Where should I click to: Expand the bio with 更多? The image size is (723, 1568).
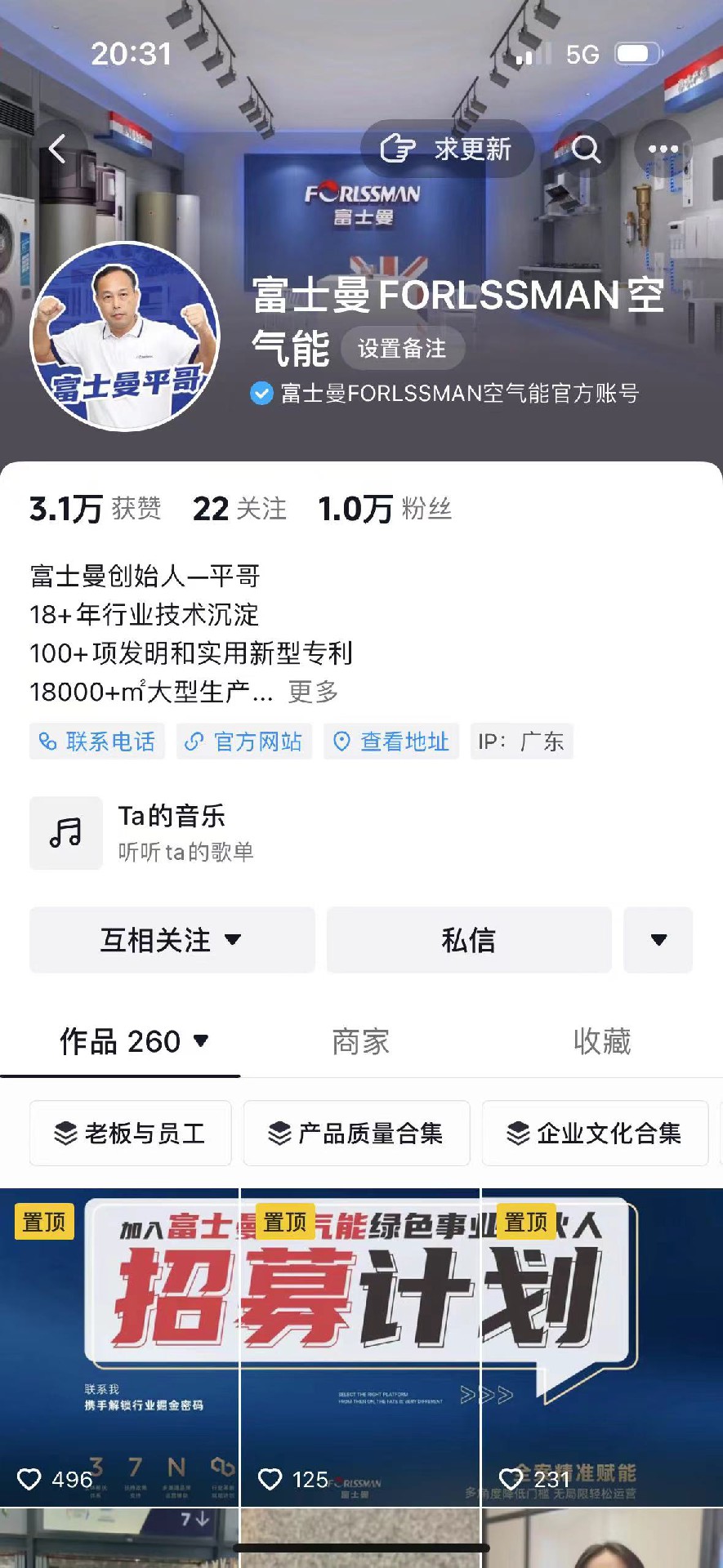(x=313, y=692)
